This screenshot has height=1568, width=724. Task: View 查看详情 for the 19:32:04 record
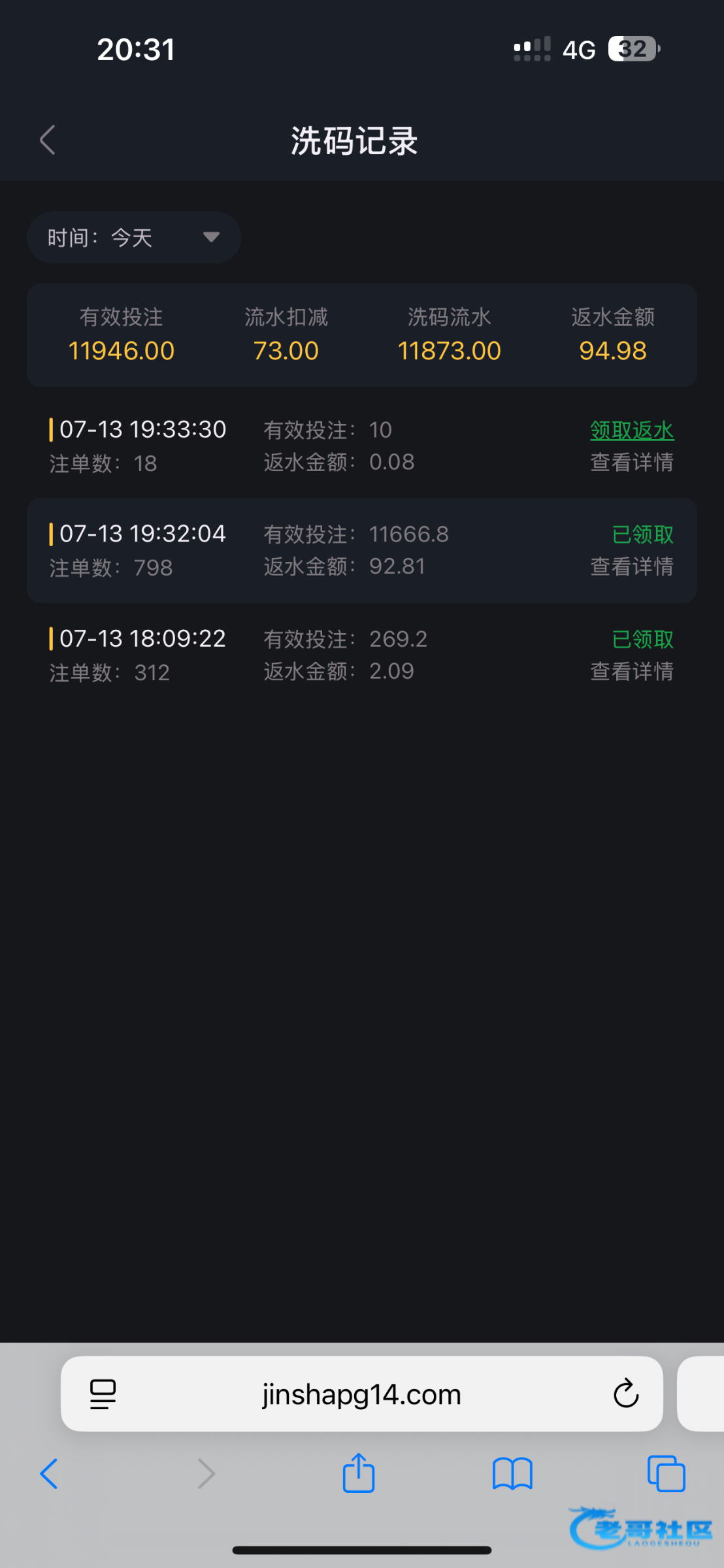631,566
